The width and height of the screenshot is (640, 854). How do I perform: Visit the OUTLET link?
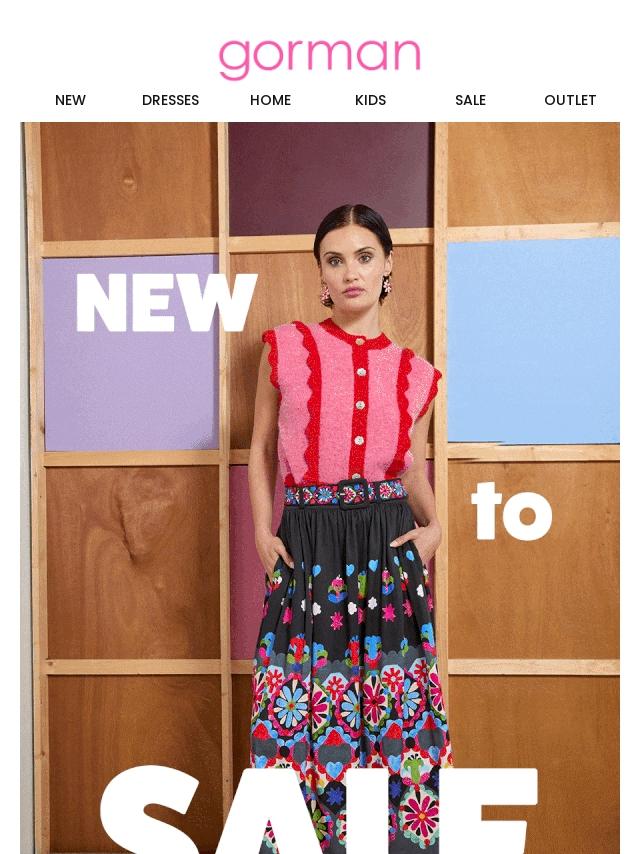click(570, 100)
